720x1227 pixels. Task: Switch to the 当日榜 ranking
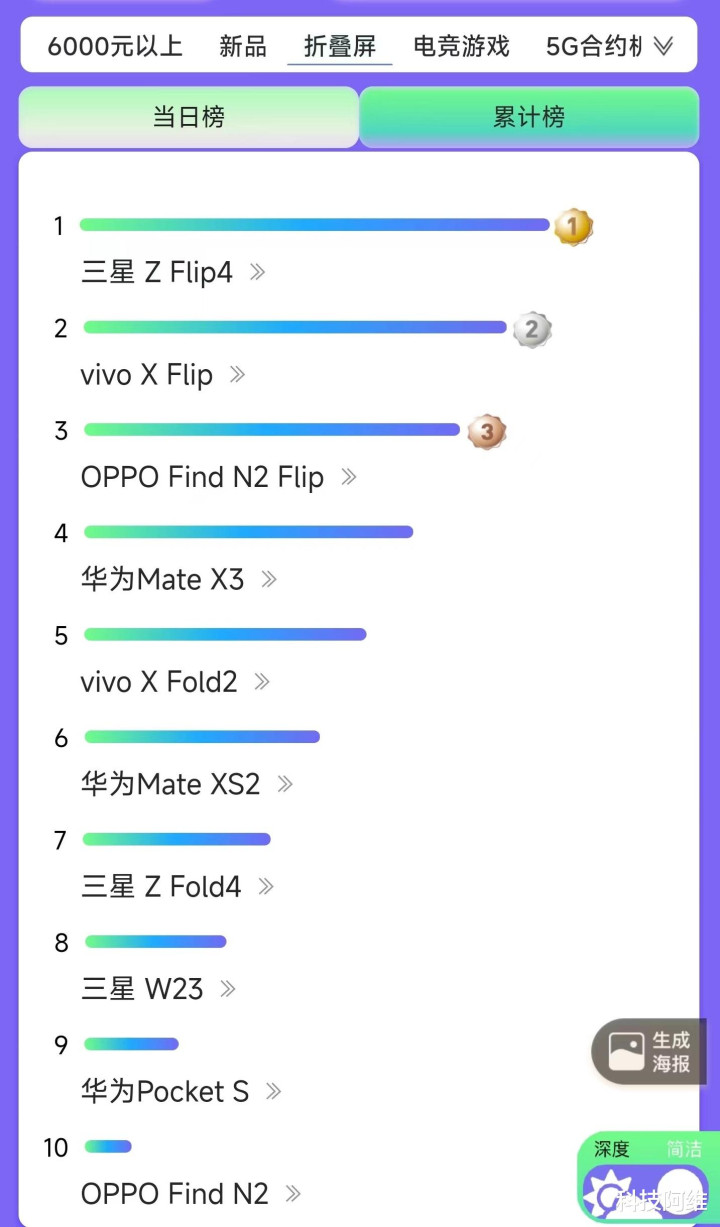pyautogui.click(x=189, y=117)
